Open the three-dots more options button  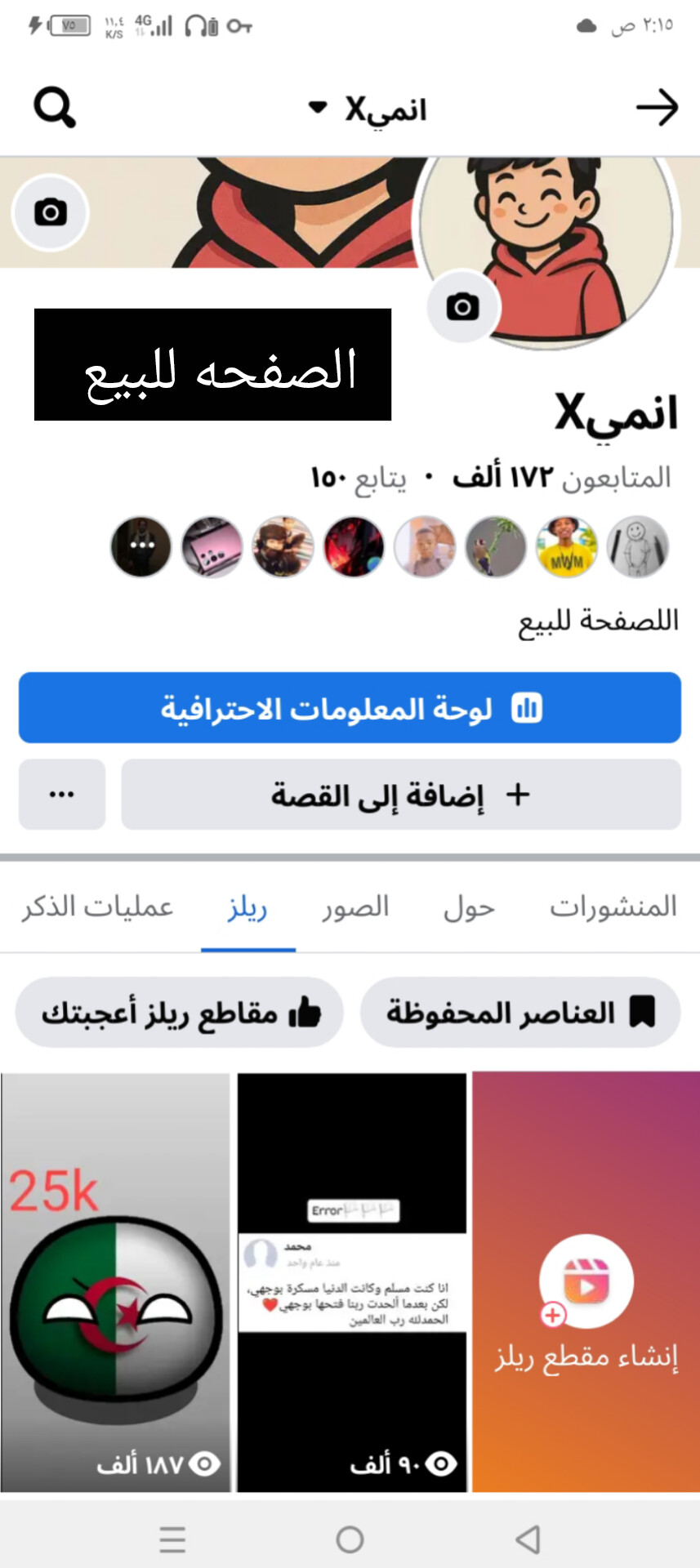click(x=62, y=795)
